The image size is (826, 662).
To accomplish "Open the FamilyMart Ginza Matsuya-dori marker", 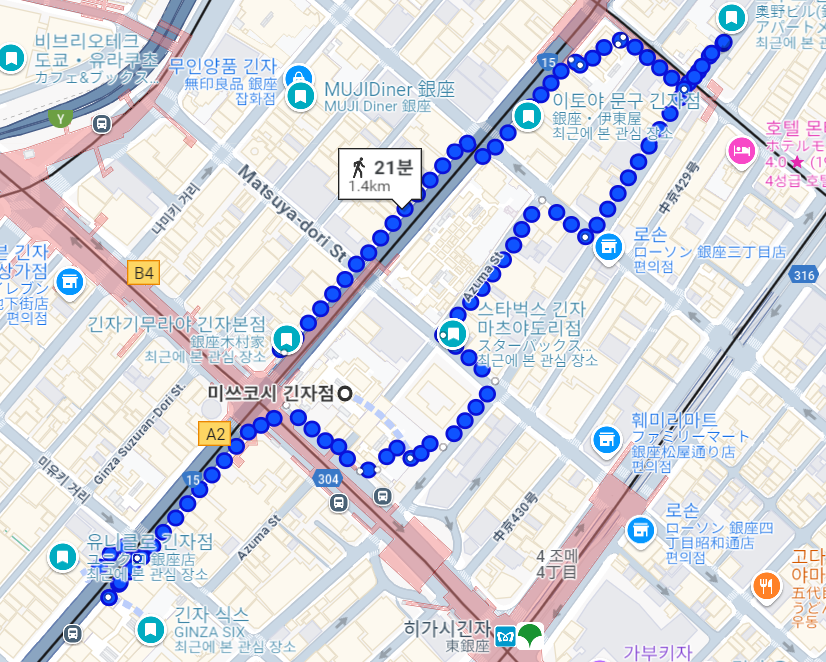I will pyautogui.click(x=605, y=438).
